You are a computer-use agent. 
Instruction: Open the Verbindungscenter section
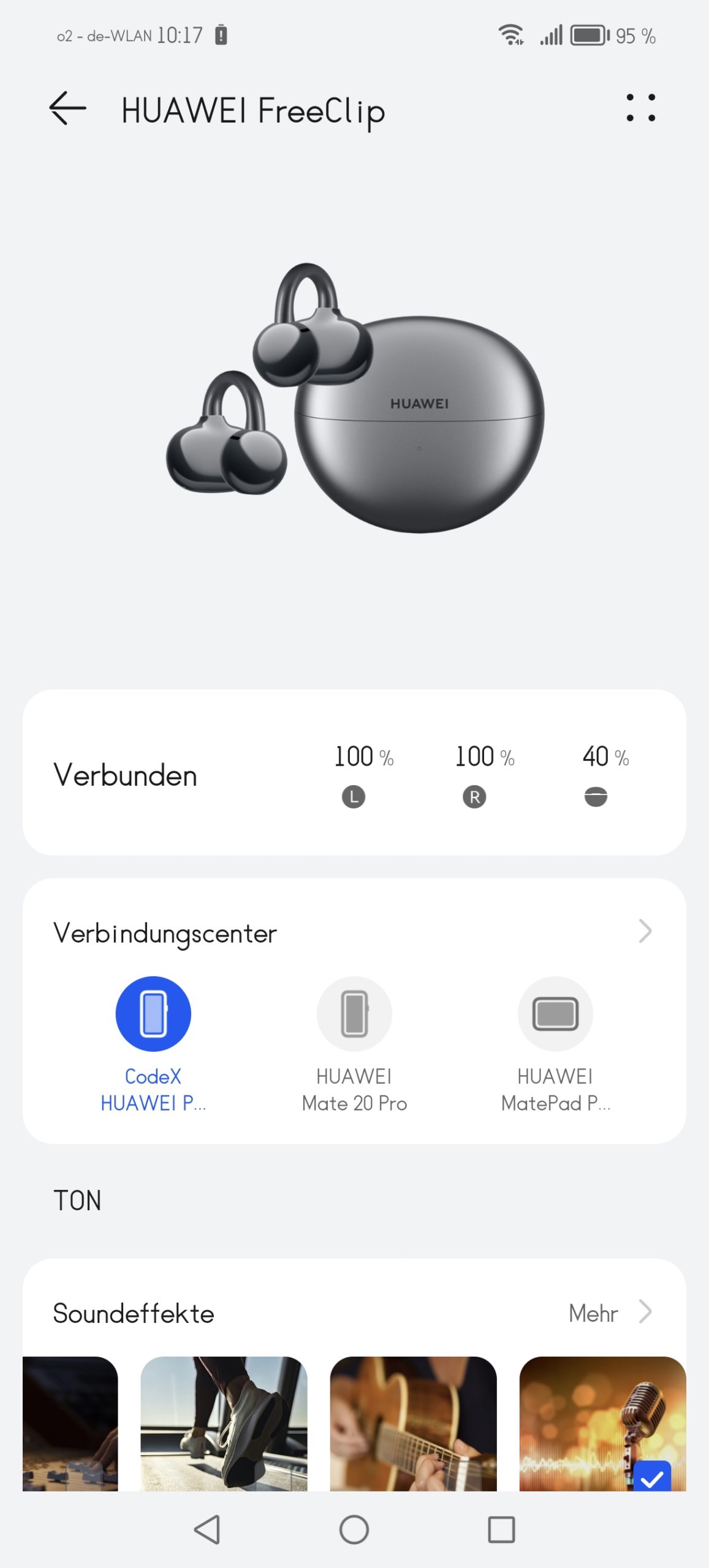pos(354,932)
